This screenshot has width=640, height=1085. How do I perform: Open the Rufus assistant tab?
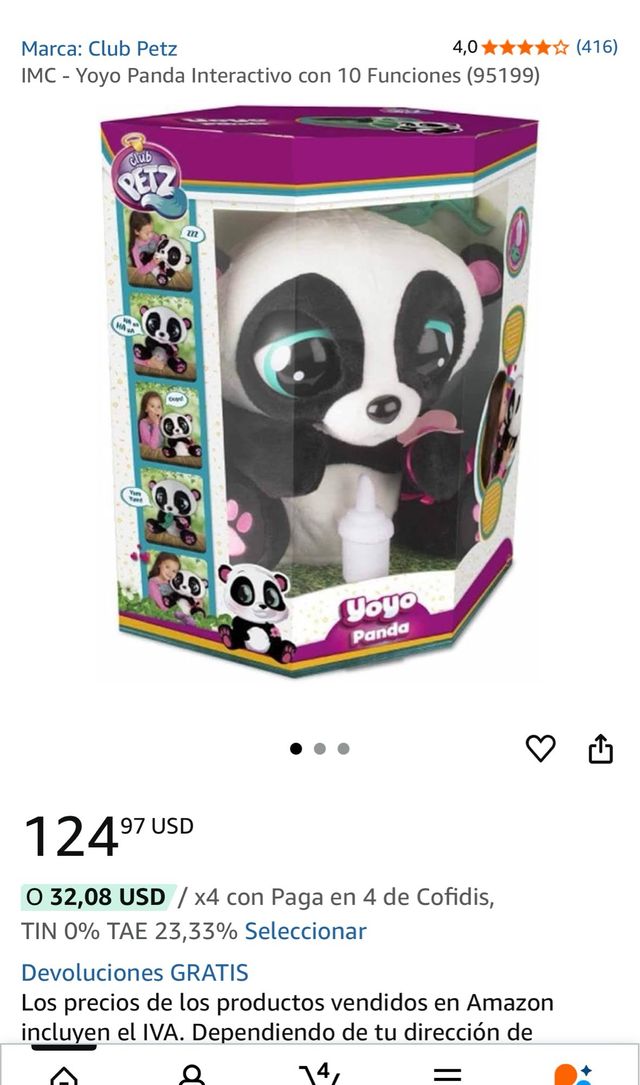[x=574, y=1075]
